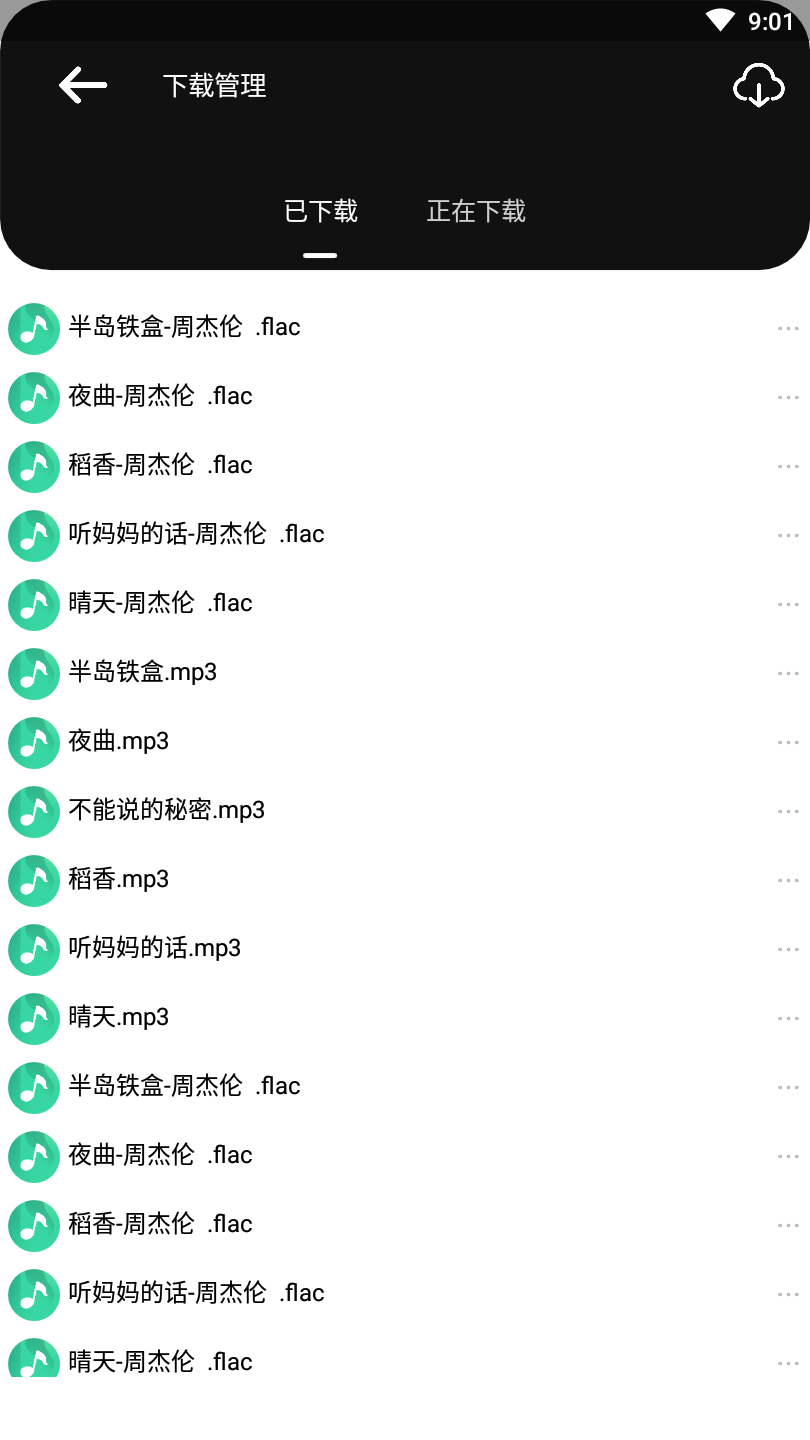Click the music note icon for 夜曲.mp3
This screenshot has height=1440, width=810.
coord(33,742)
